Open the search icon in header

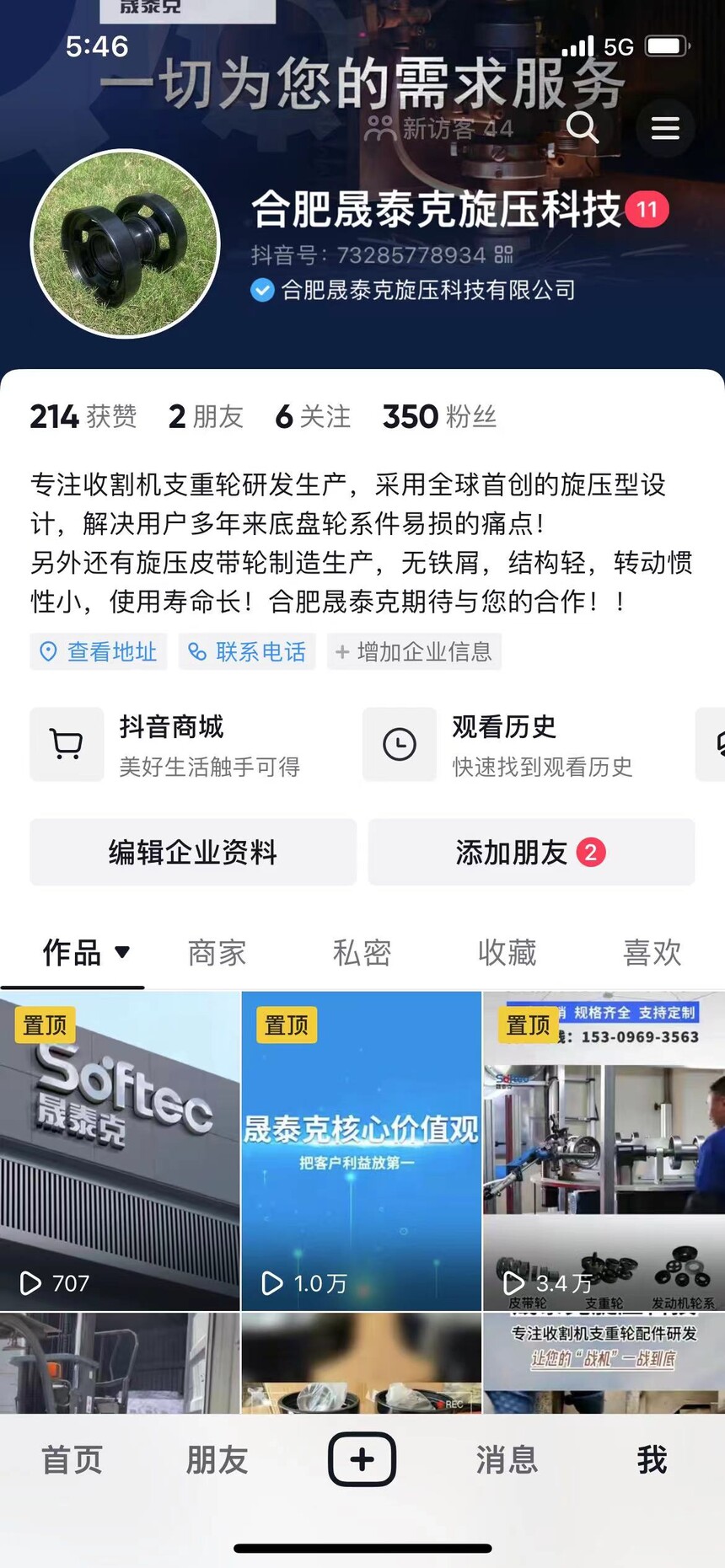point(582,127)
